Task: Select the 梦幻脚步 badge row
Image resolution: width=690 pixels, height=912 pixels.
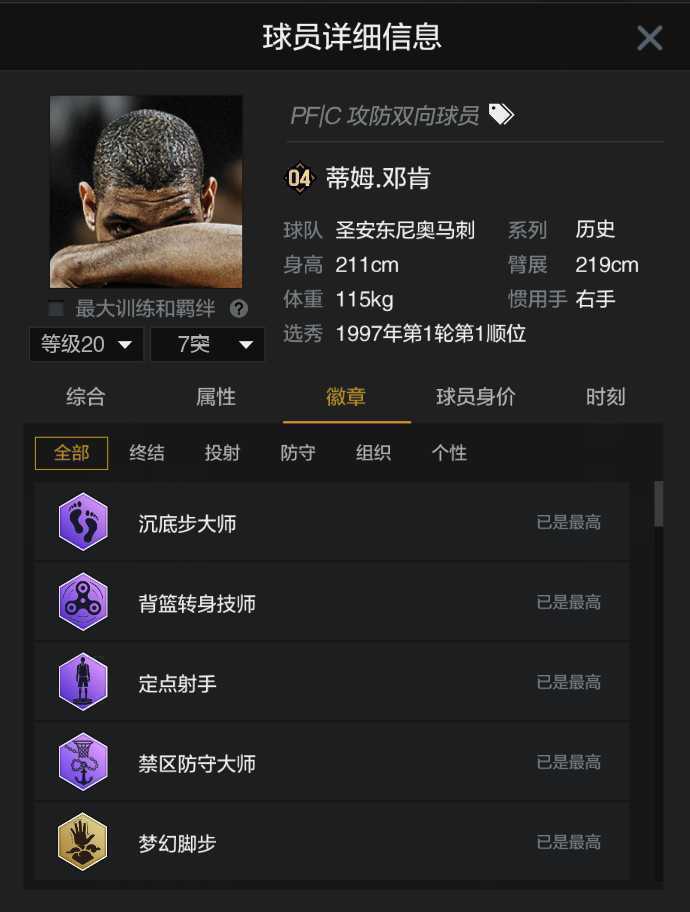Action: [332, 842]
